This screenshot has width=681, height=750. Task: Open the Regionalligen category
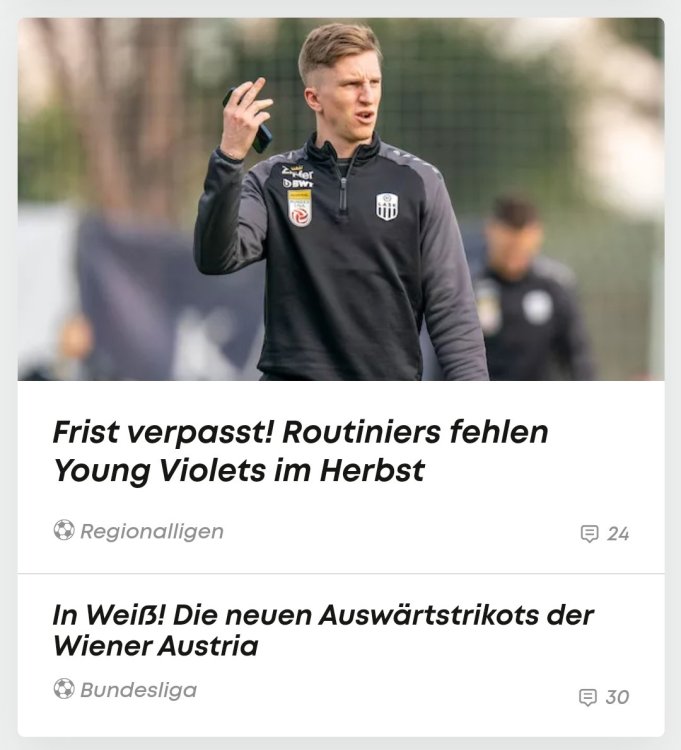[x=151, y=531]
